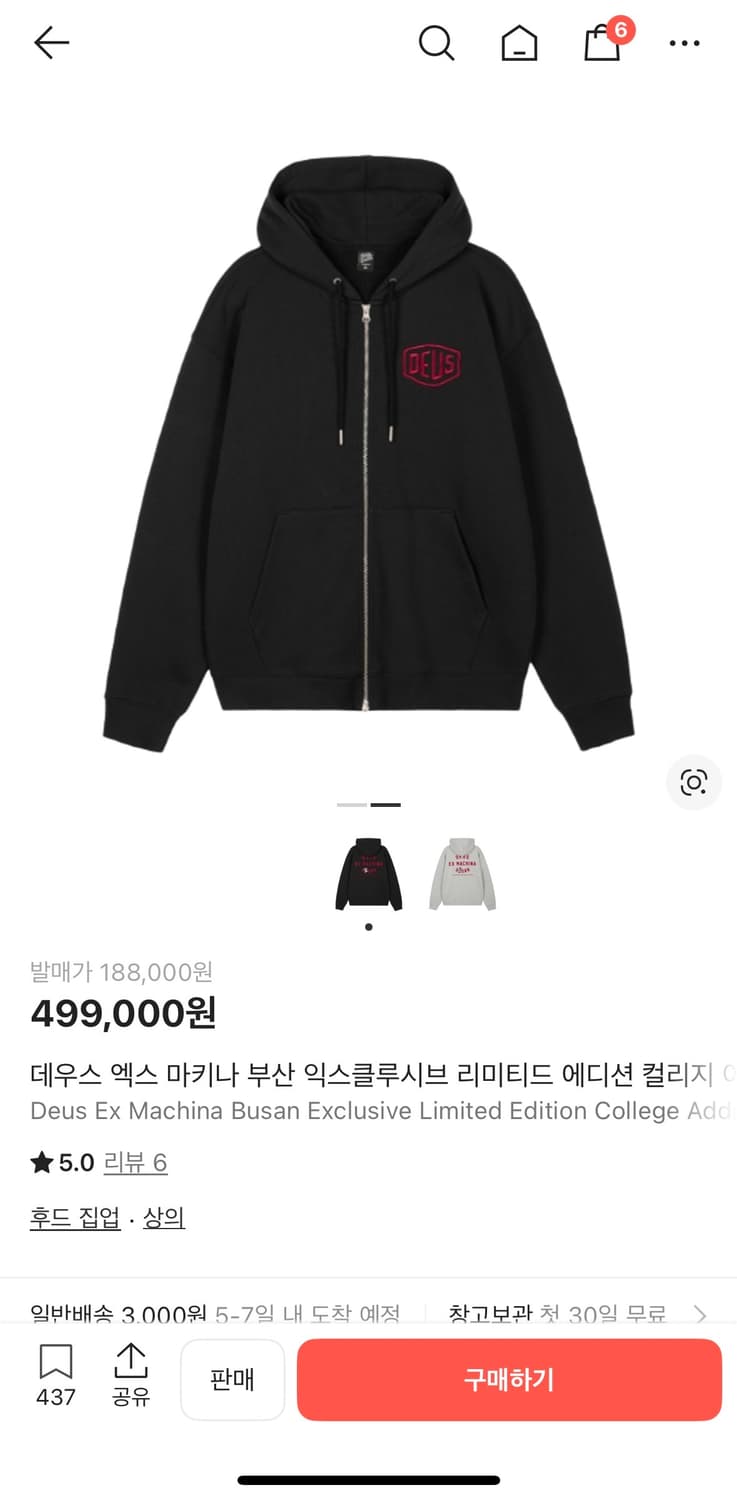Open the more options menu
Screen dimensions: 737x1500
coord(684,42)
